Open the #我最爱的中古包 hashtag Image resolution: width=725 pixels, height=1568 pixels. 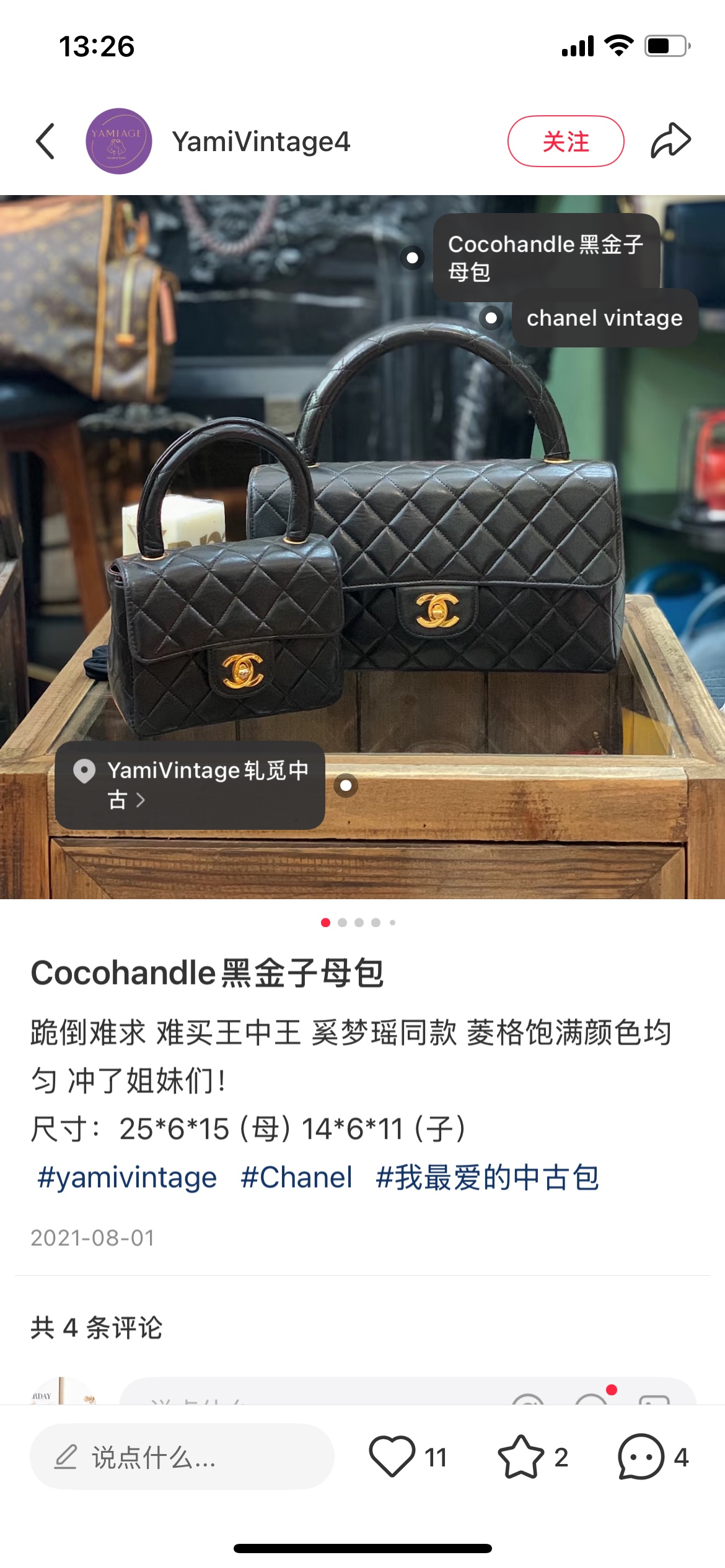point(487,1177)
